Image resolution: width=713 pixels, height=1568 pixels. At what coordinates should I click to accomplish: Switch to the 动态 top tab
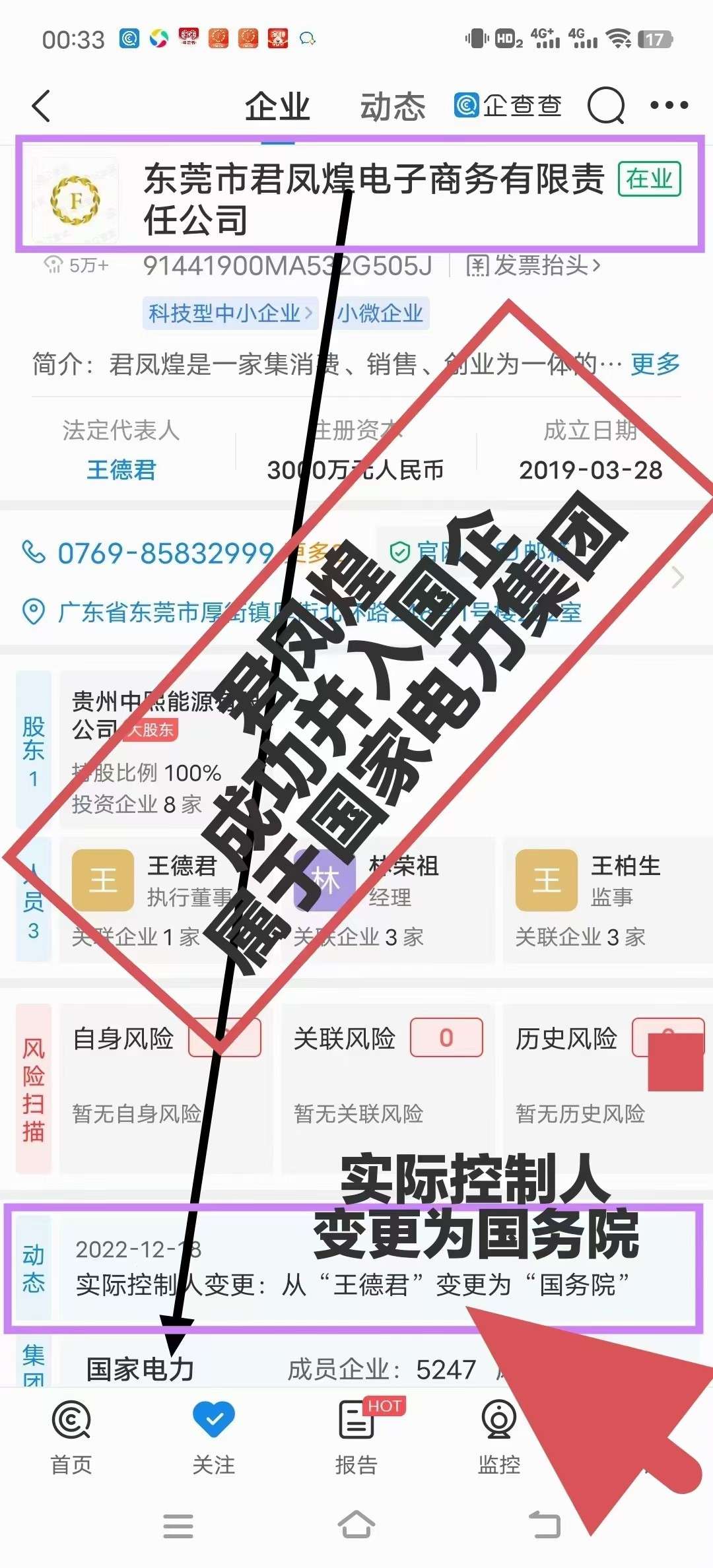393,107
